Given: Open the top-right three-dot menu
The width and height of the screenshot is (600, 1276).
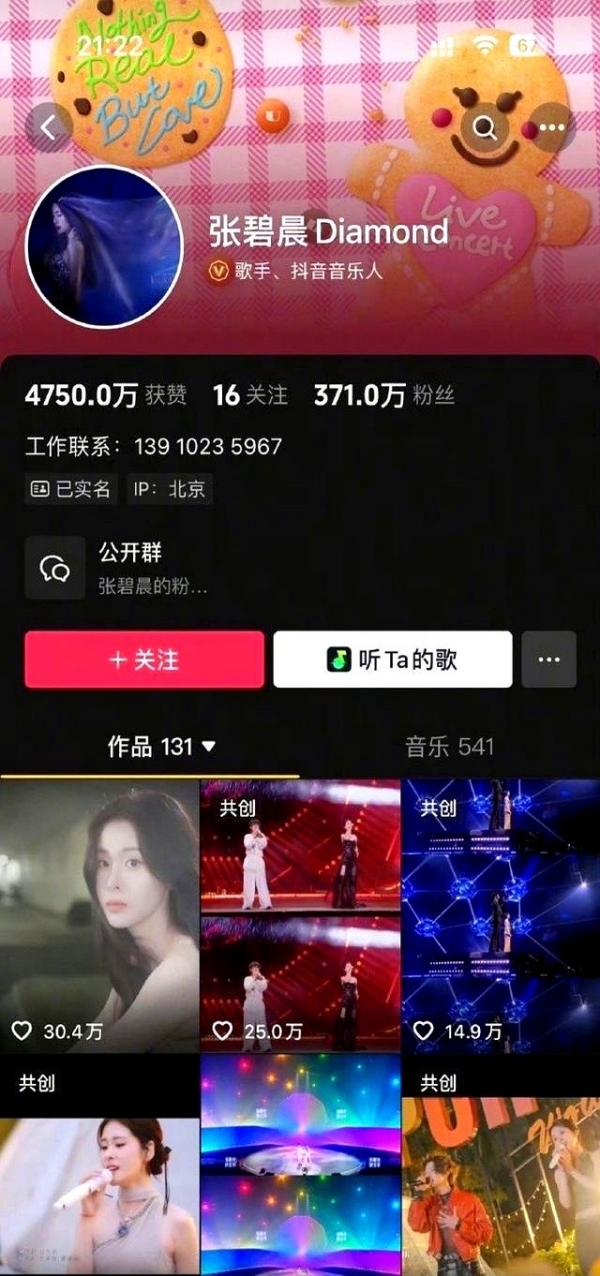Looking at the screenshot, I should (552, 127).
